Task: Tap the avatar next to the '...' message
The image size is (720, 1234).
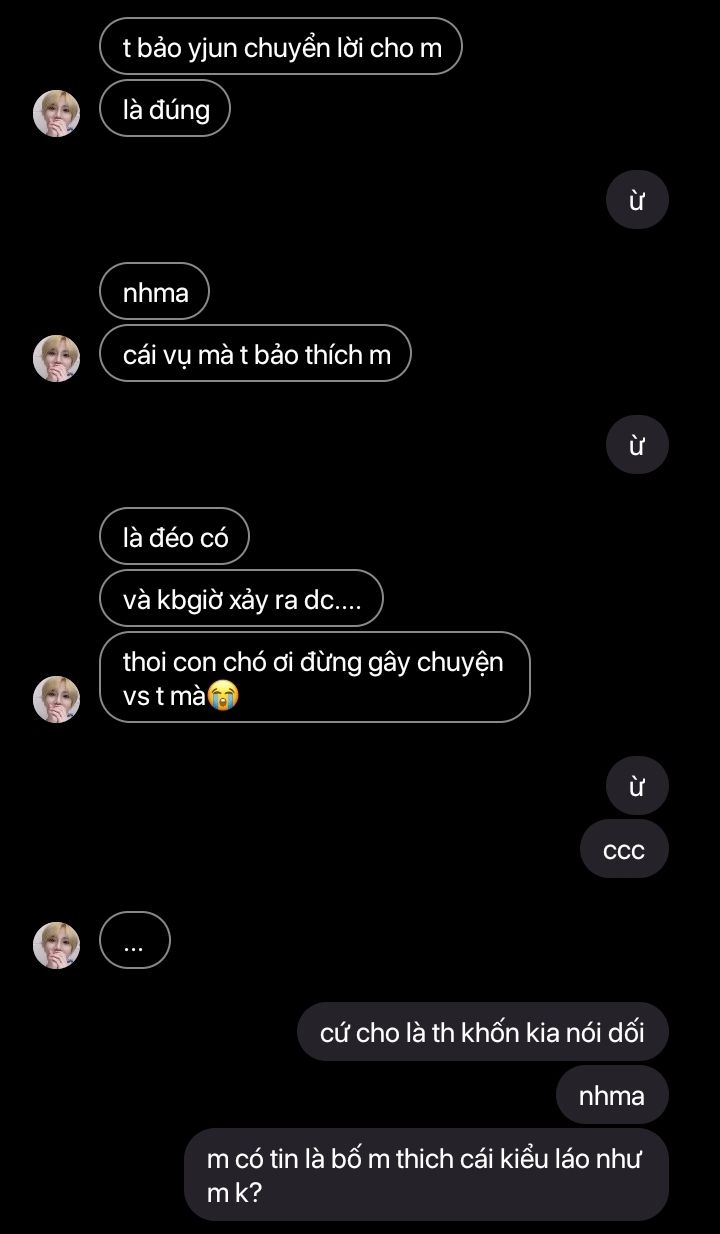Action: click(57, 945)
